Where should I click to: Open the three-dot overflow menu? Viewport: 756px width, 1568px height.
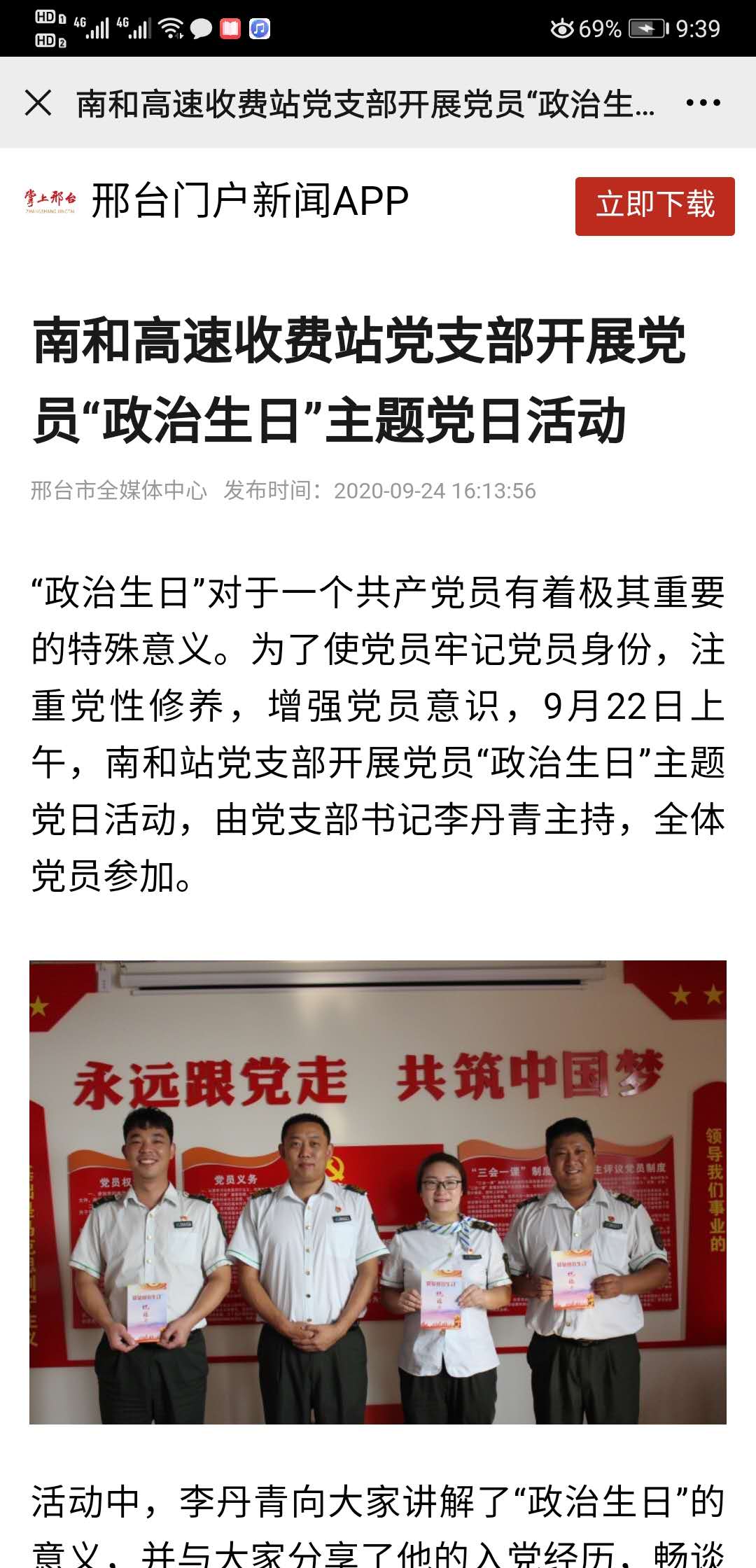[703, 103]
